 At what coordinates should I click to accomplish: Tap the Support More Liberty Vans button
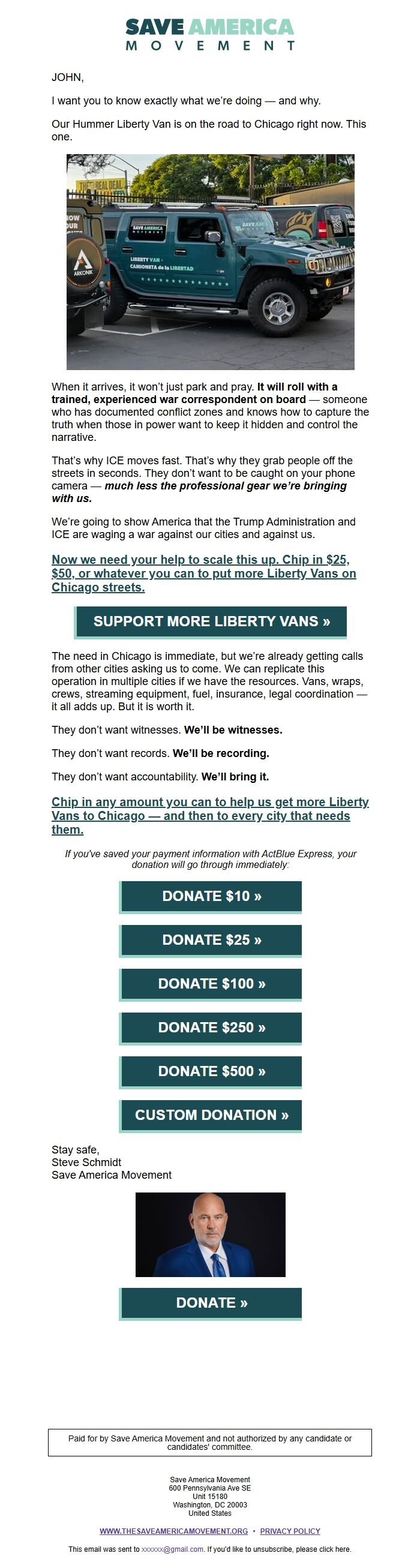click(x=211, y=621)
